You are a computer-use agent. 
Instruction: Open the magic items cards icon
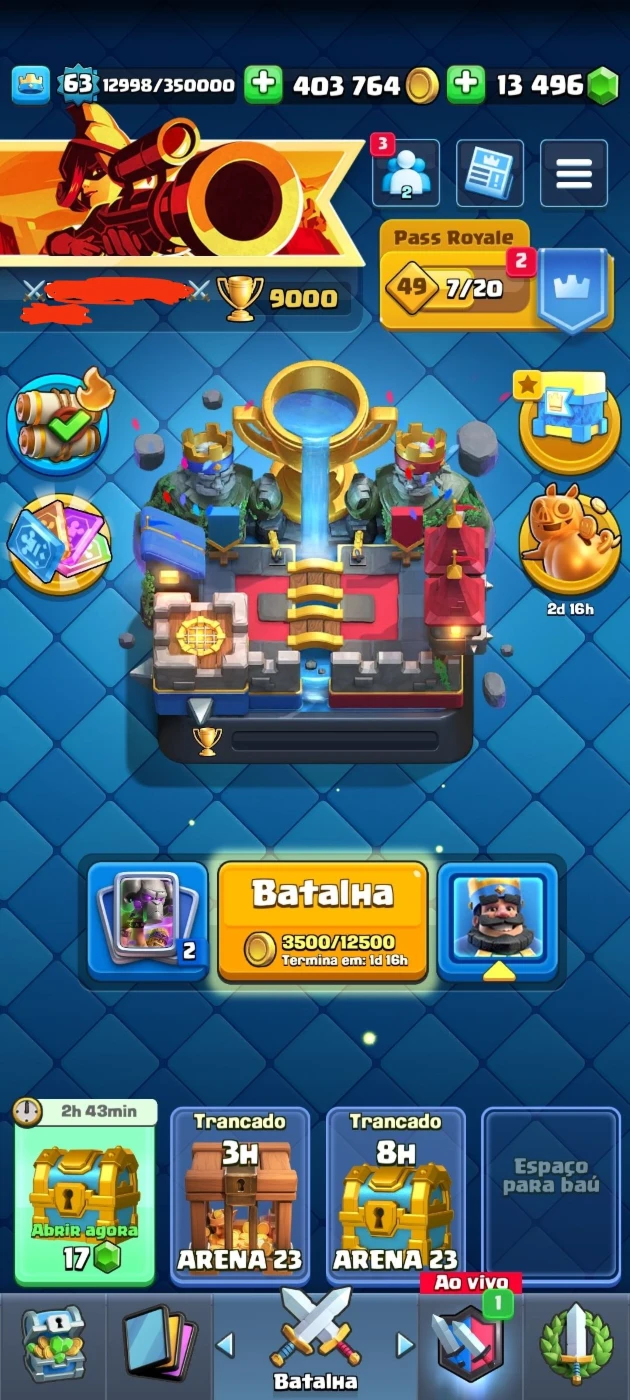[58, 544]
